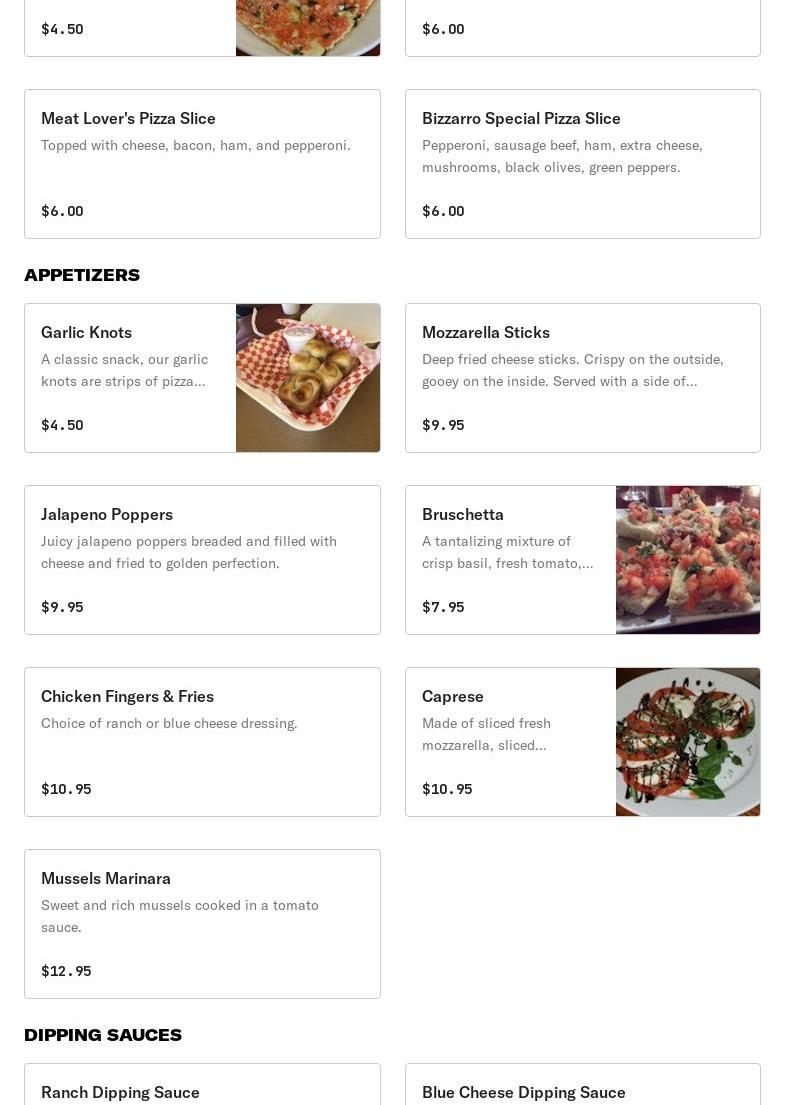785x1105 pixels.
Task: Select the Bizzarro Special Pizza Slice card
Action: (x=582, y=164)
